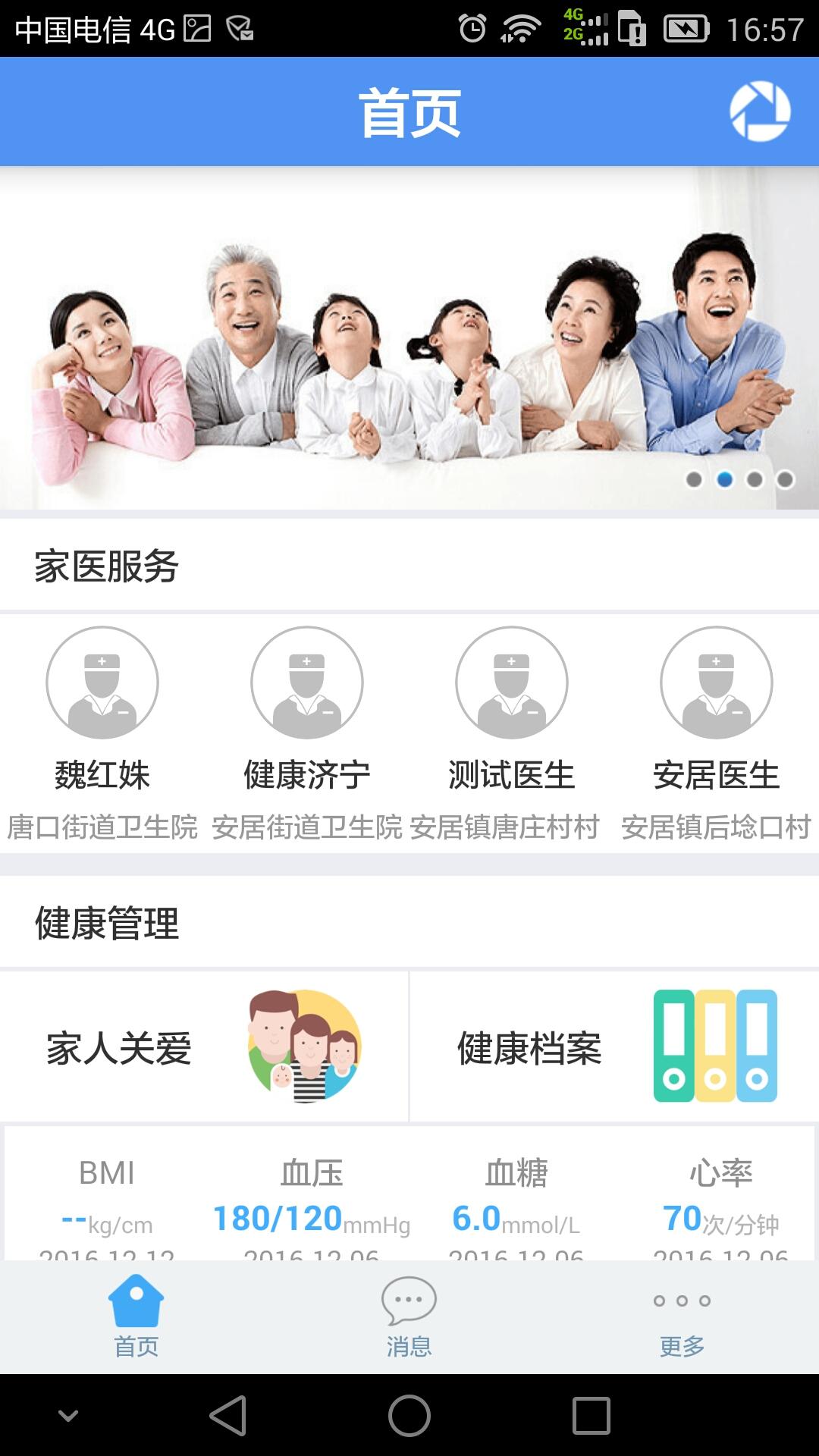Open 健康档案 health records
This screenshot has height=1456, width=819.
pos(614,1046)
